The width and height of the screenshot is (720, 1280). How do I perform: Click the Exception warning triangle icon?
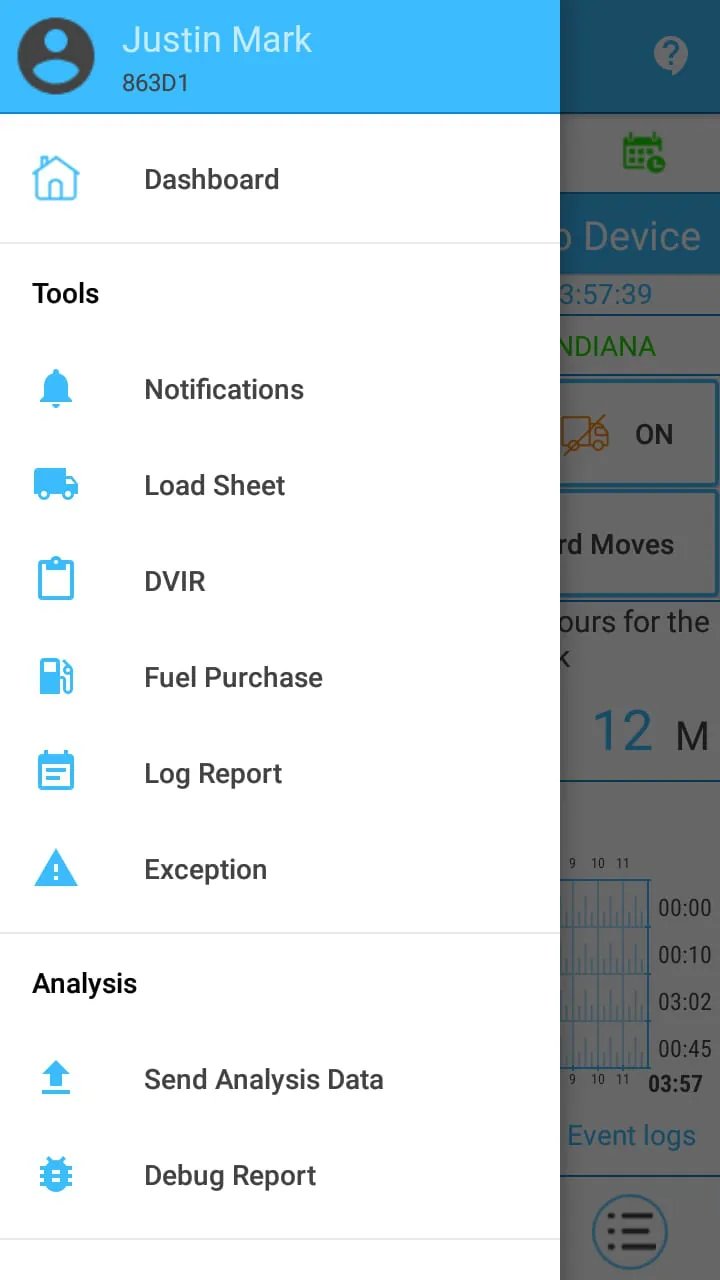pos(55,868)
